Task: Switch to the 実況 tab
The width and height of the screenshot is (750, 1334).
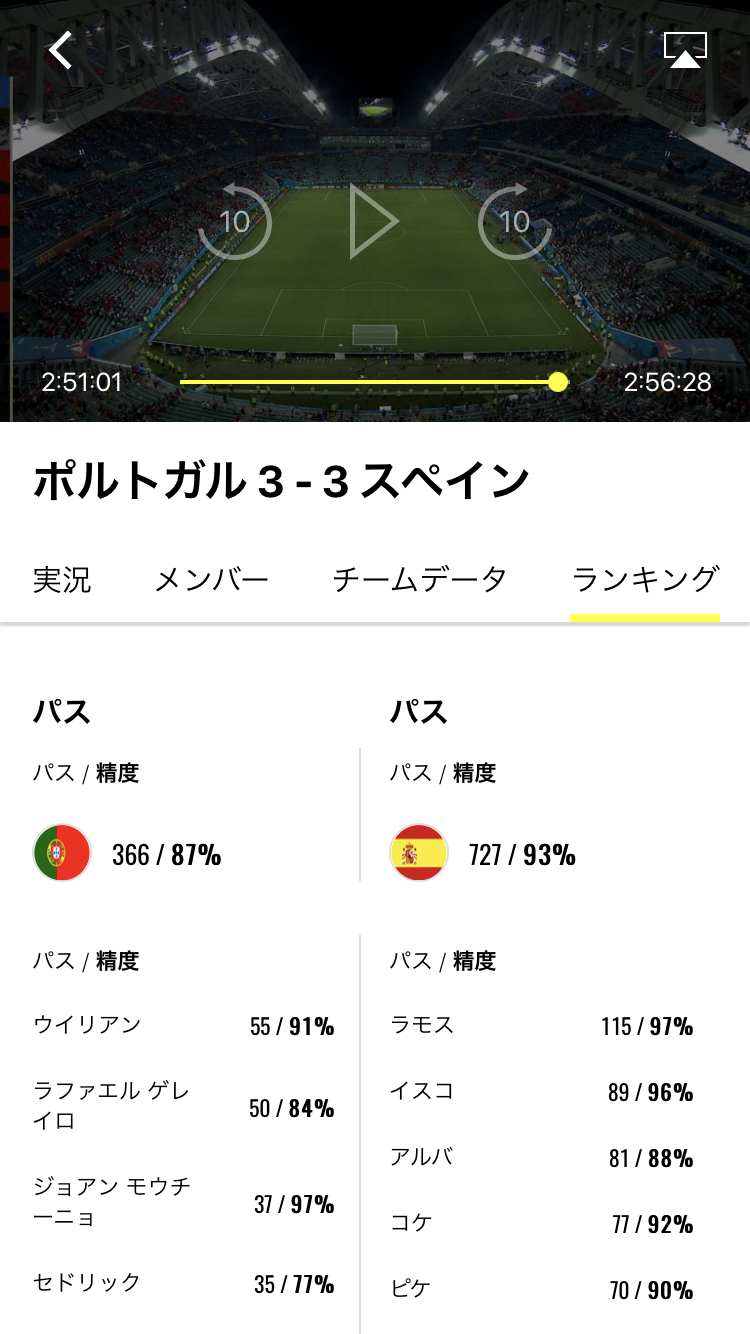Action: pyautogui.click(x=62, y=580)
